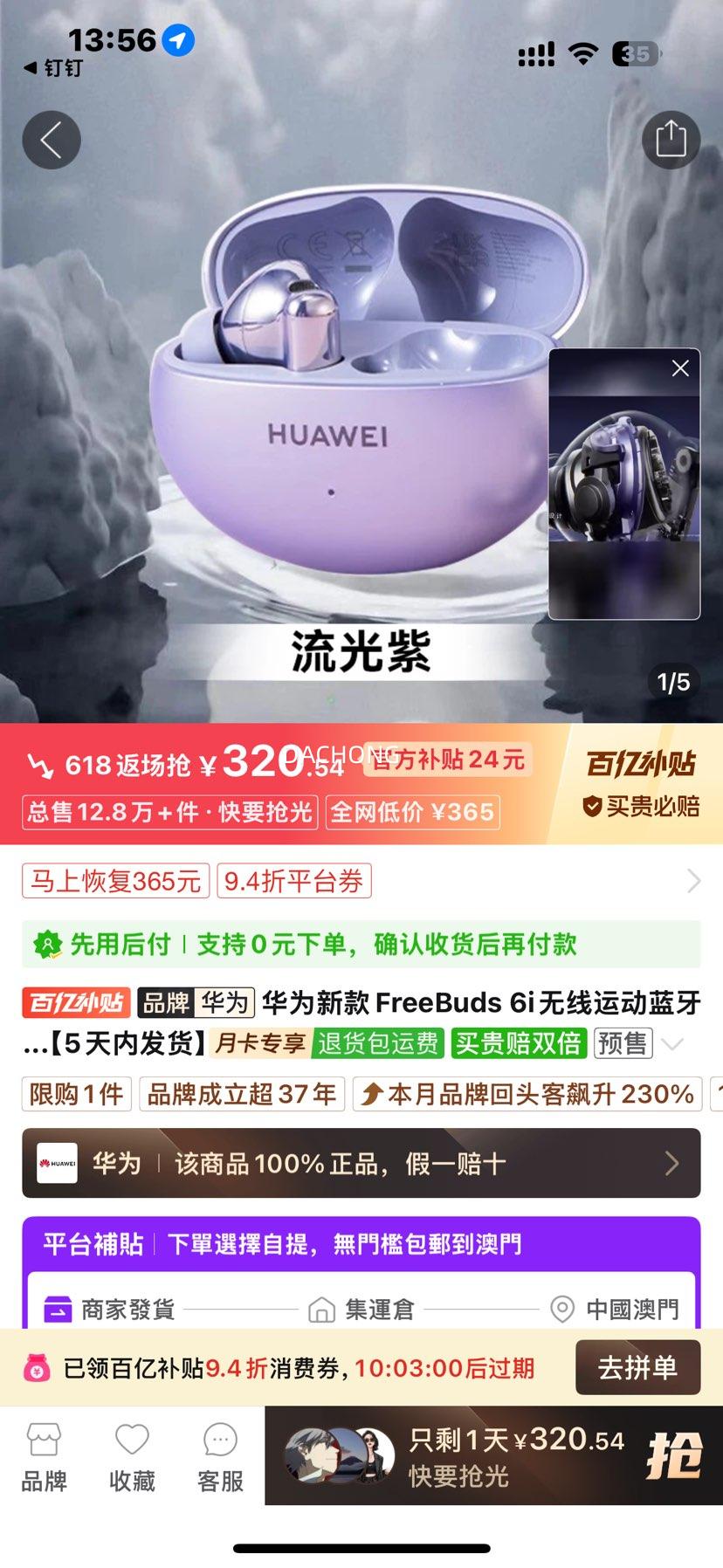Open the coupon details chevron
Viewport: 723px width, 1568px height.
[x=693, y=880]
